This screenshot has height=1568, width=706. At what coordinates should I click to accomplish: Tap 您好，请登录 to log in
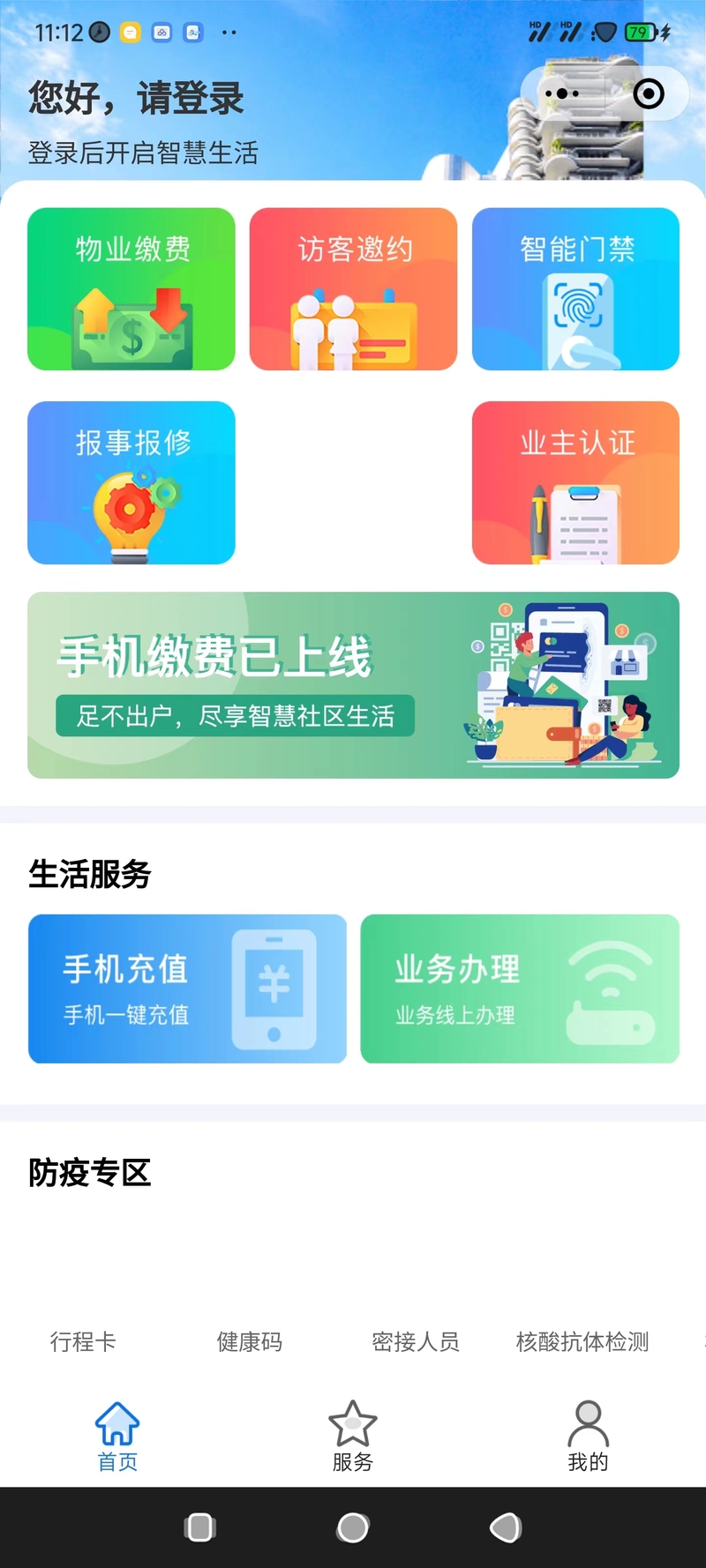tap(136, 98)
